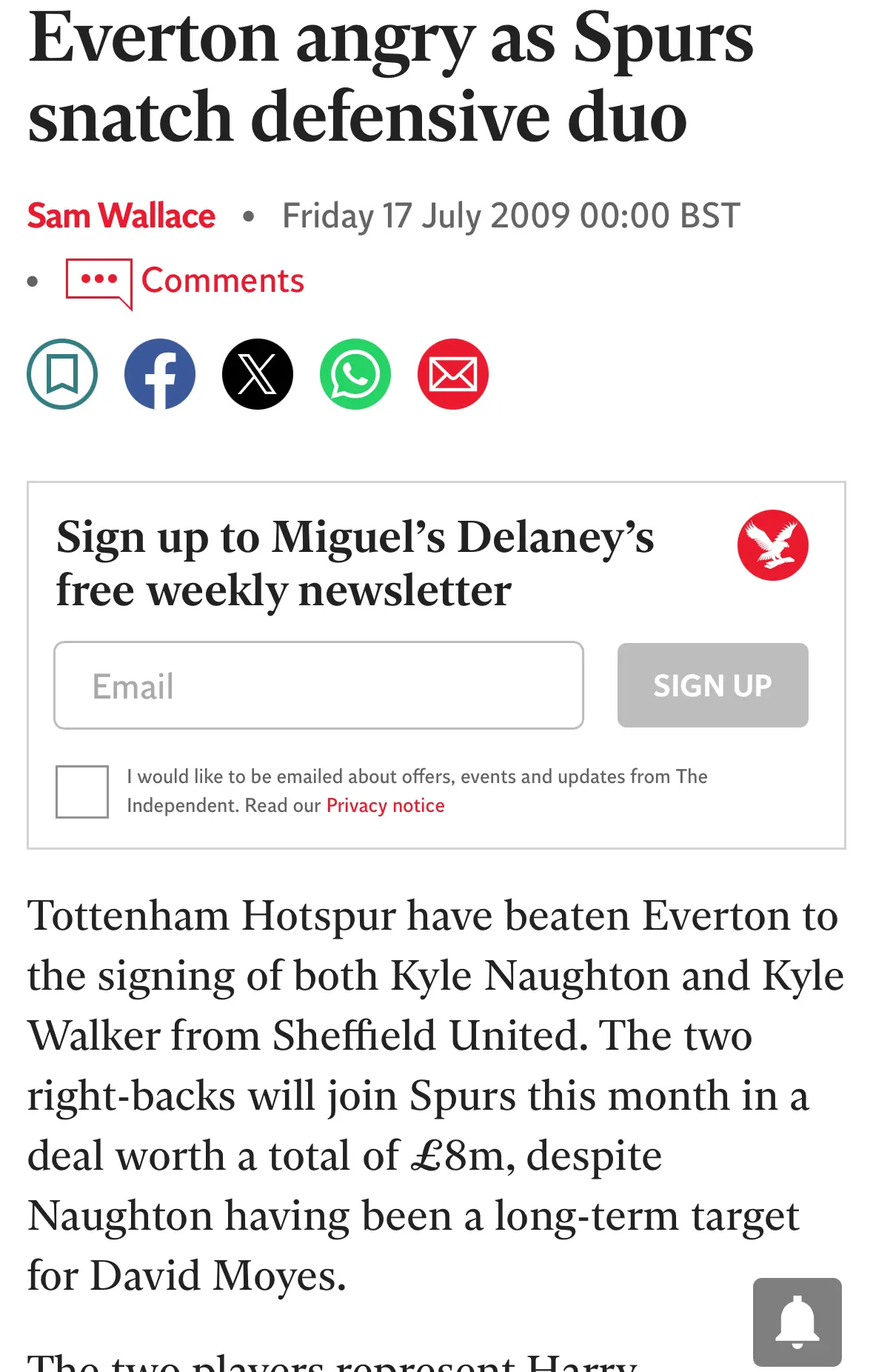Open the Privacy notice link
This screenshot has height=1372, width=873.
pyautogui.click(x=385, y=805)
